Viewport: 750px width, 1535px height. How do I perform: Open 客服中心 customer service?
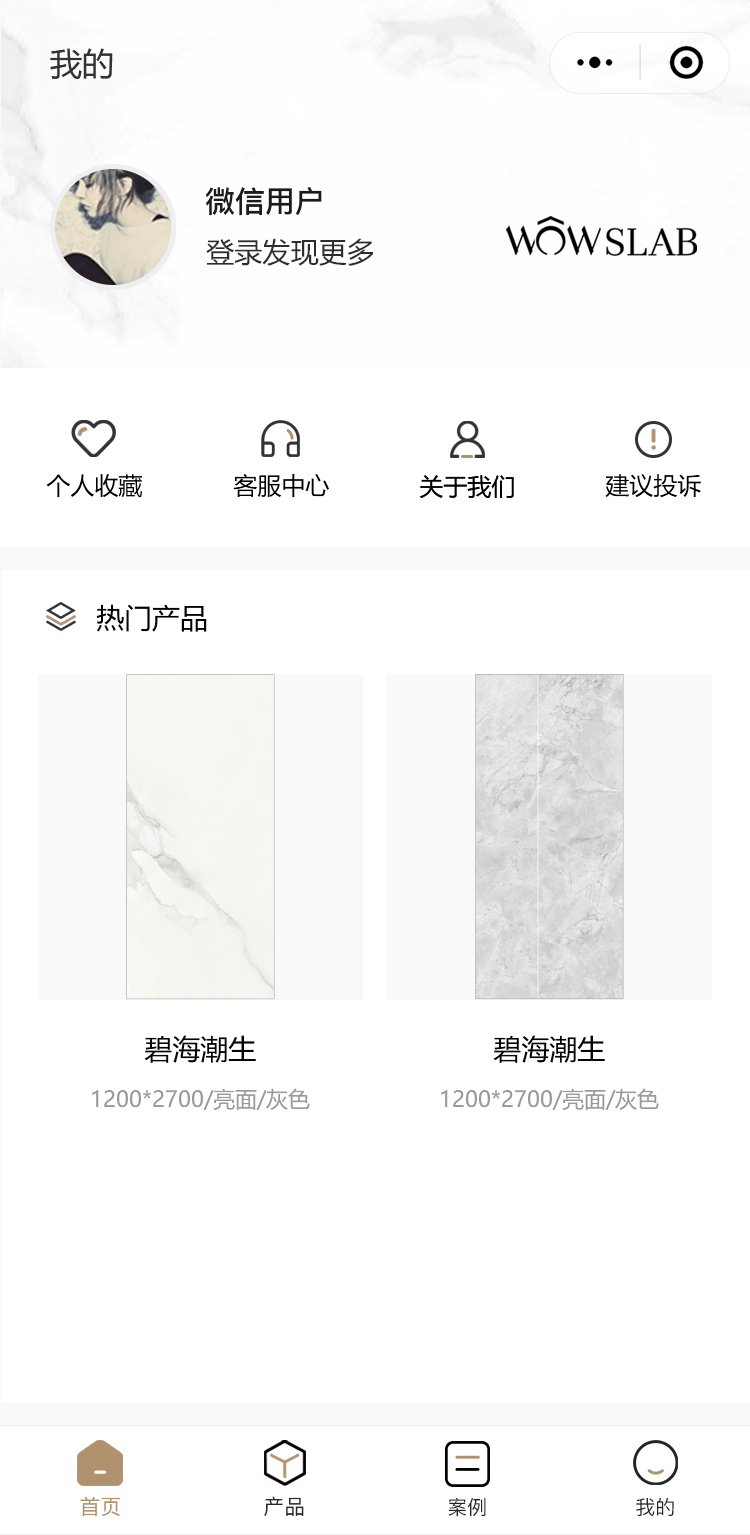[281, 460]
